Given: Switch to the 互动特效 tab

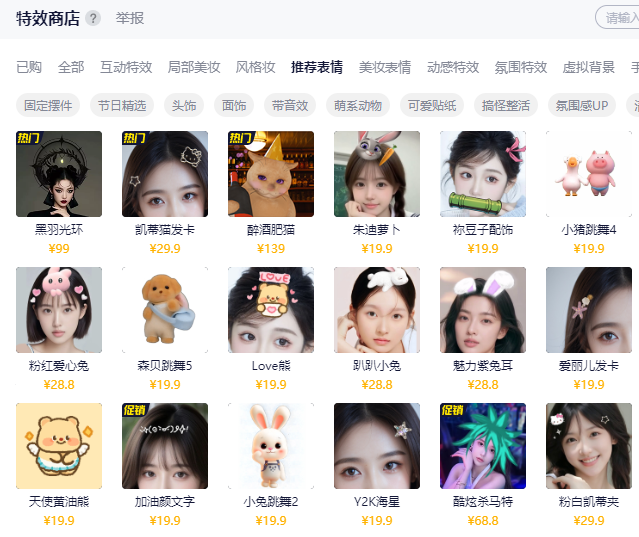Looking at the screenshot, I should (126, 67).
